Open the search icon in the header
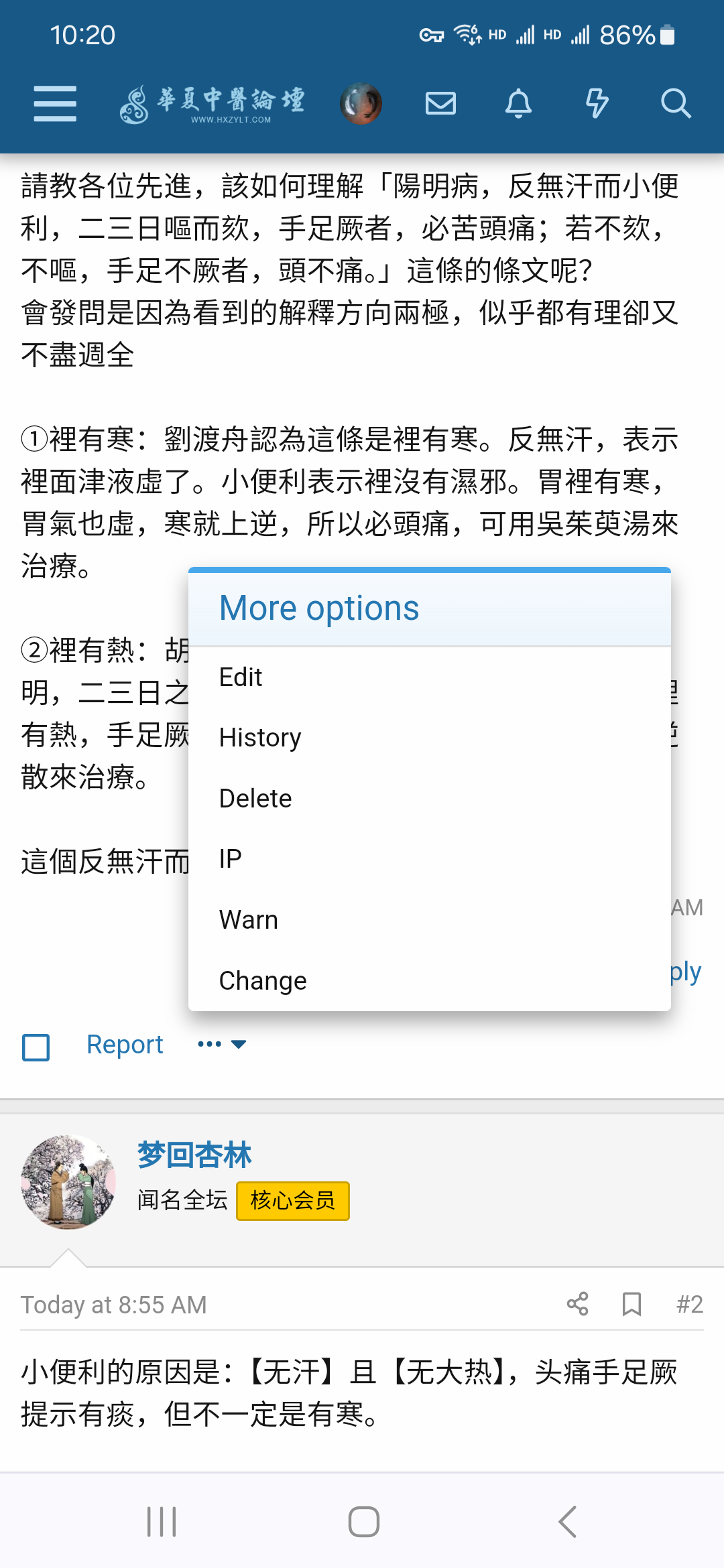Image resolution: width=724 pixels, height=1568 pixels. click(x=675, y=104)
